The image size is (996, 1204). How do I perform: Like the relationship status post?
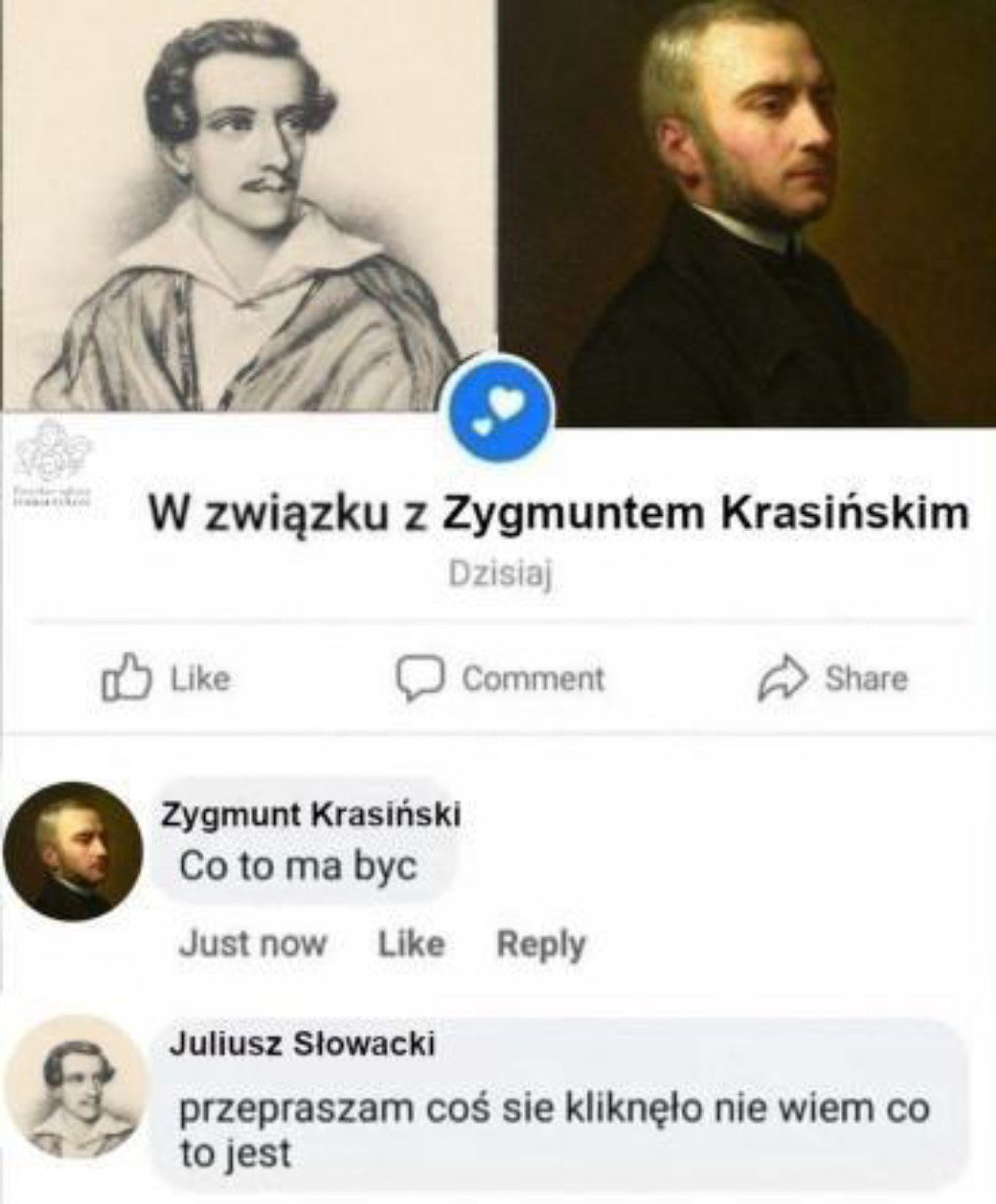(165, 679)
